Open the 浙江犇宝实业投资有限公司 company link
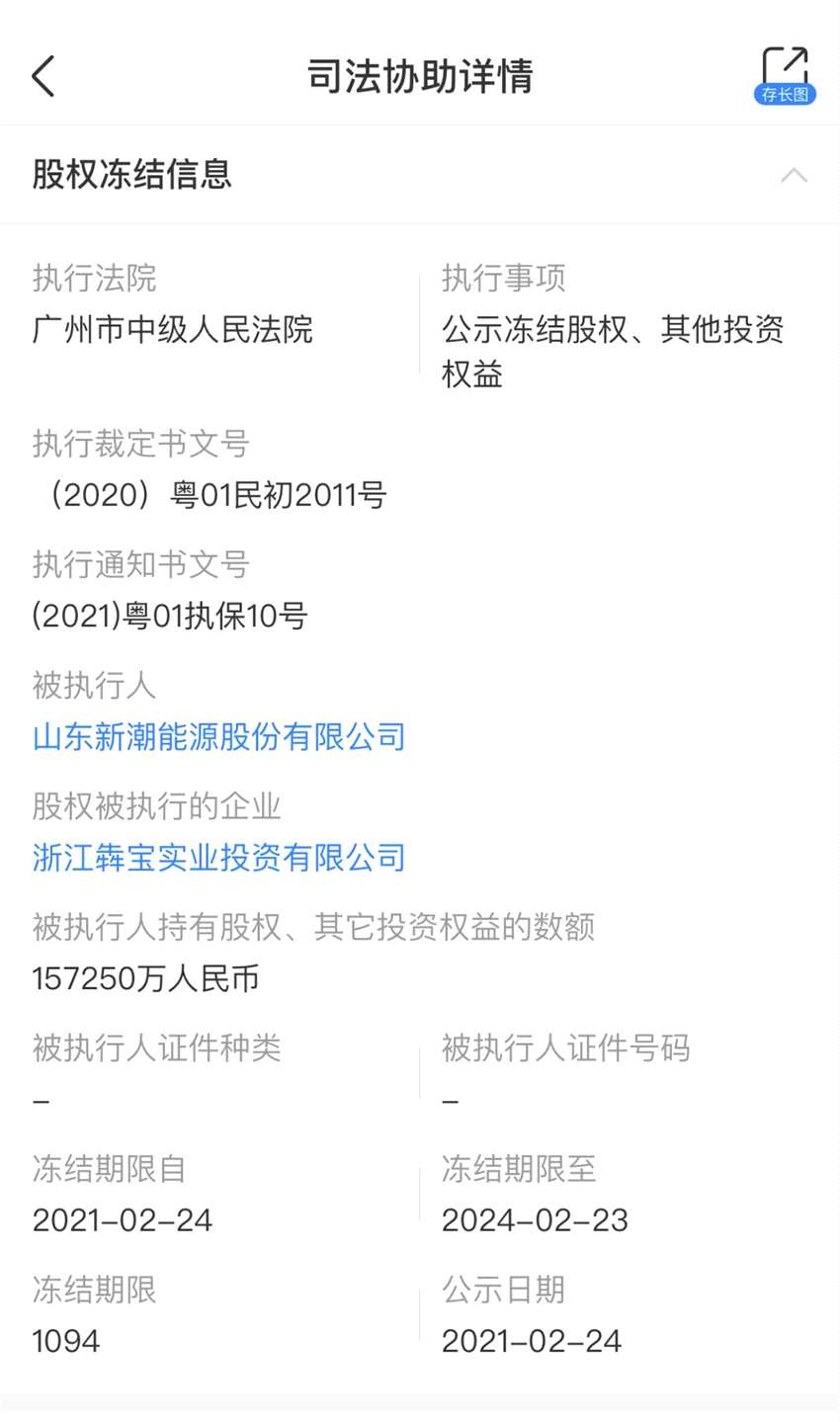 coord(219,858)
